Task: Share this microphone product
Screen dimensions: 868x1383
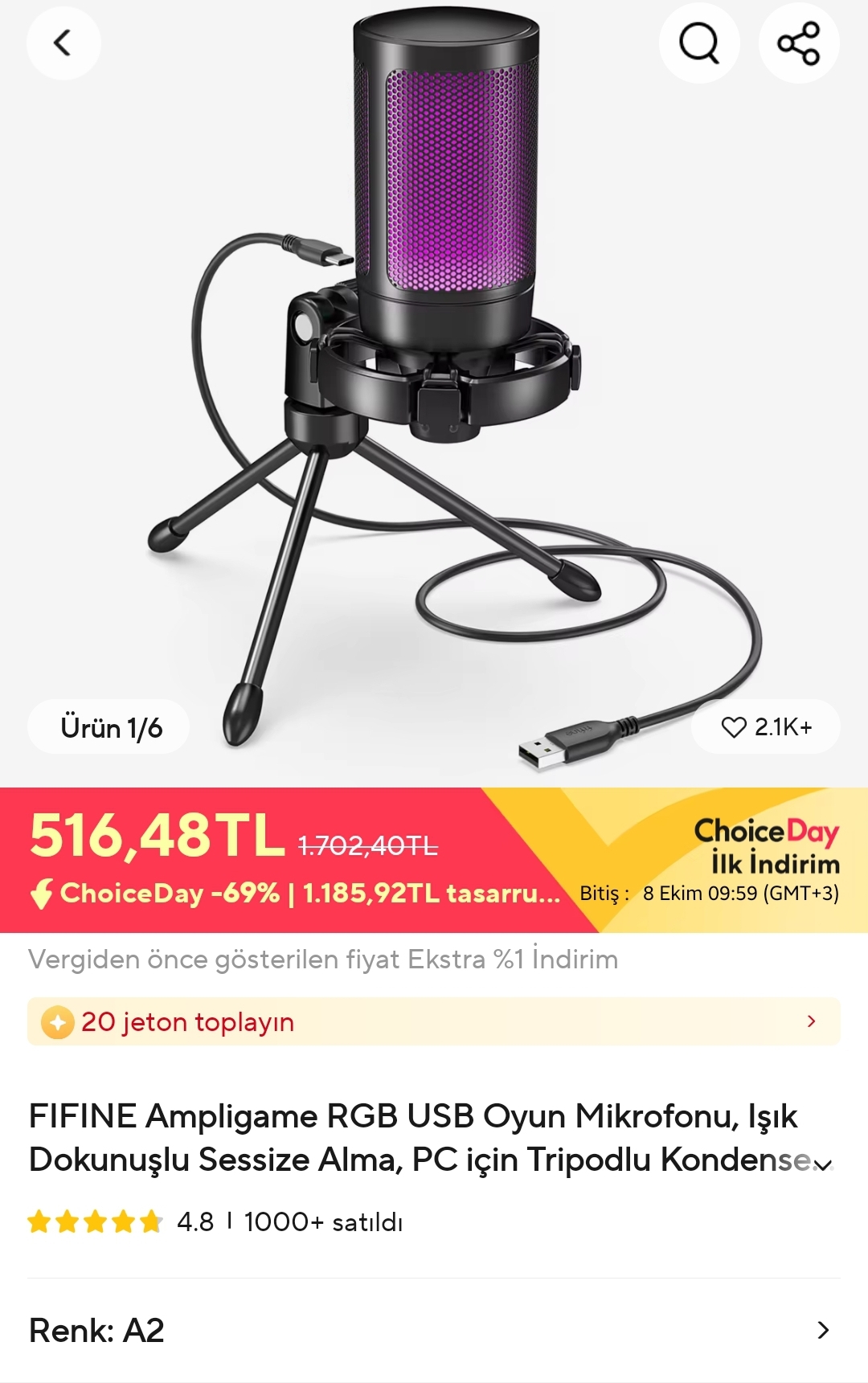Action: click(x=798, y=43)
